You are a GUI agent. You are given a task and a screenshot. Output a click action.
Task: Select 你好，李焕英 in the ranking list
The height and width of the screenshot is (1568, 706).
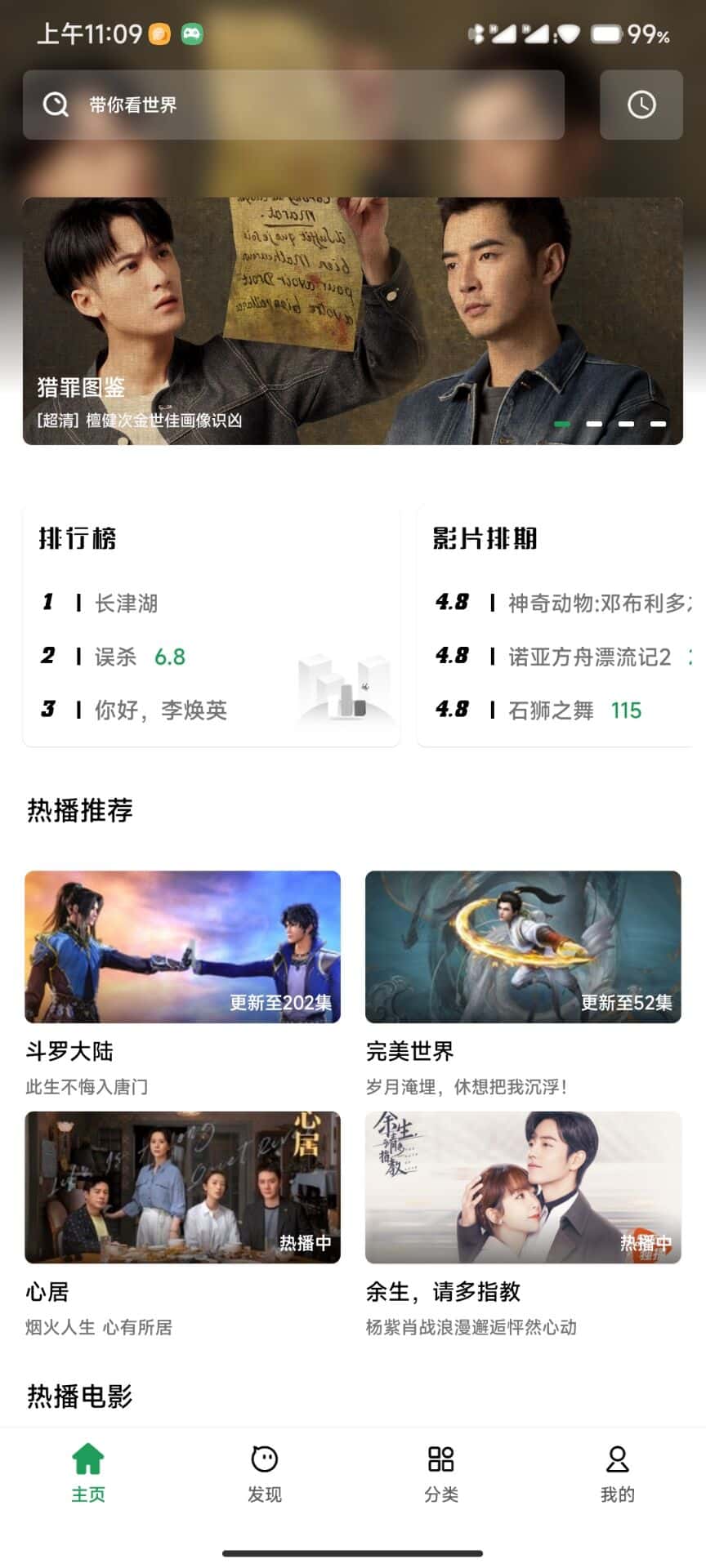point(160,710)
